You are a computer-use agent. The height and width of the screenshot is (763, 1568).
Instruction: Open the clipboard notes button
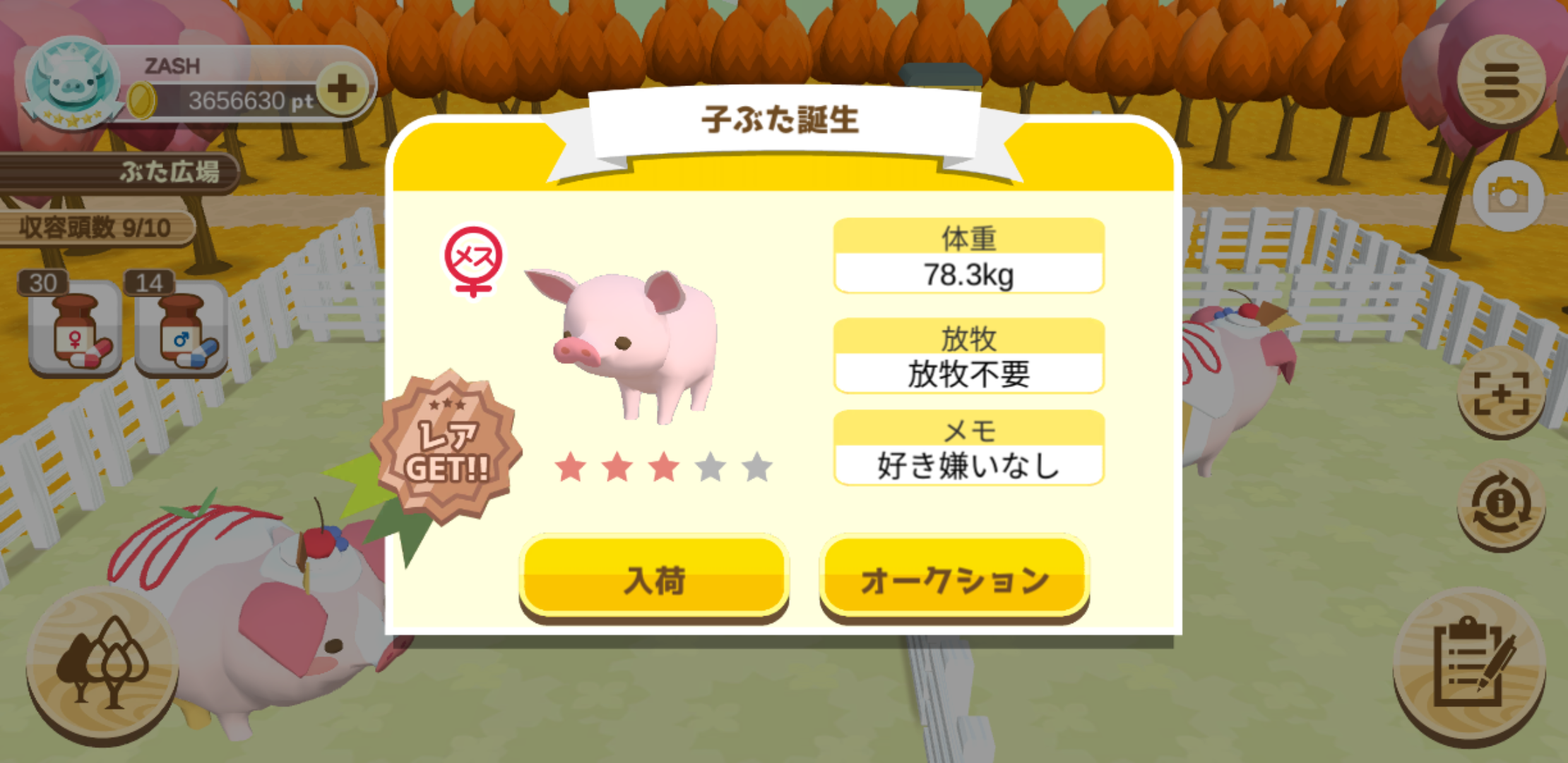(x=1471, y=664)
